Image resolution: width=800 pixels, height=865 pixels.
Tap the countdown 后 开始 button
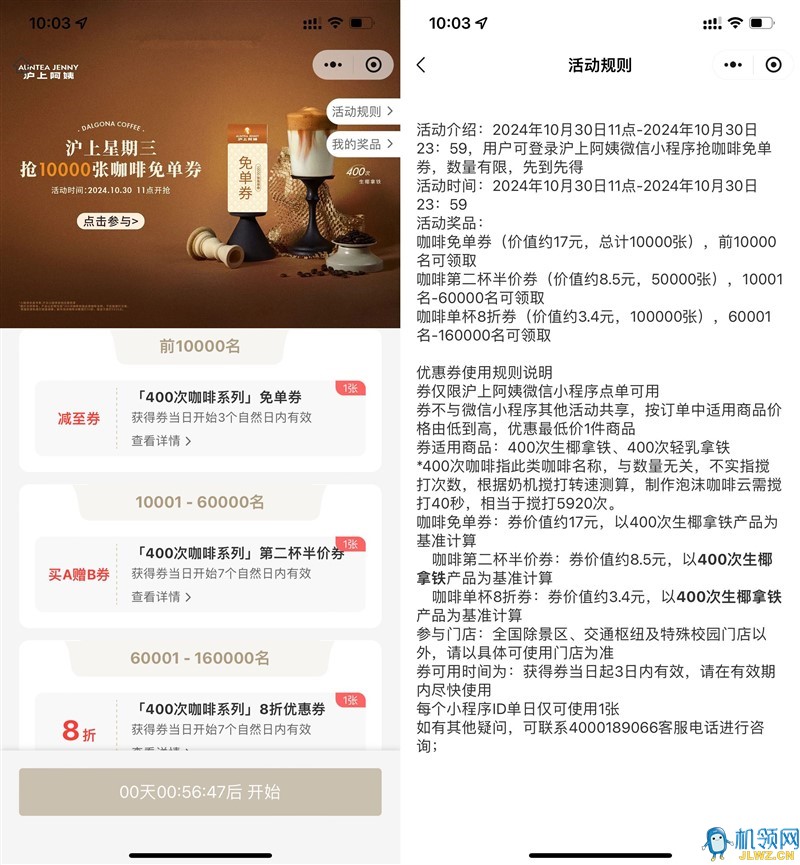[x=200, y=792]
